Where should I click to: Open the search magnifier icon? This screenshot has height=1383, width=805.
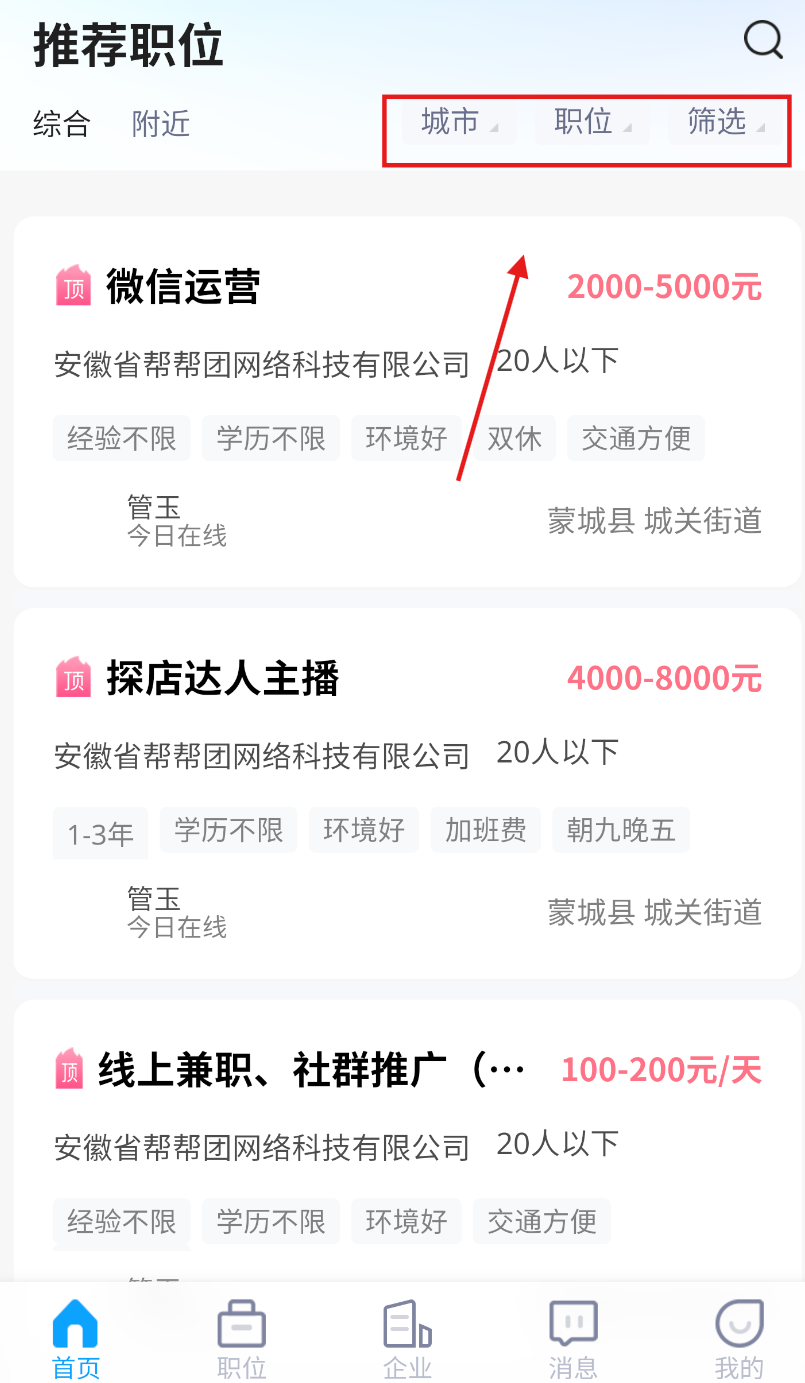(x=763, y=41)
